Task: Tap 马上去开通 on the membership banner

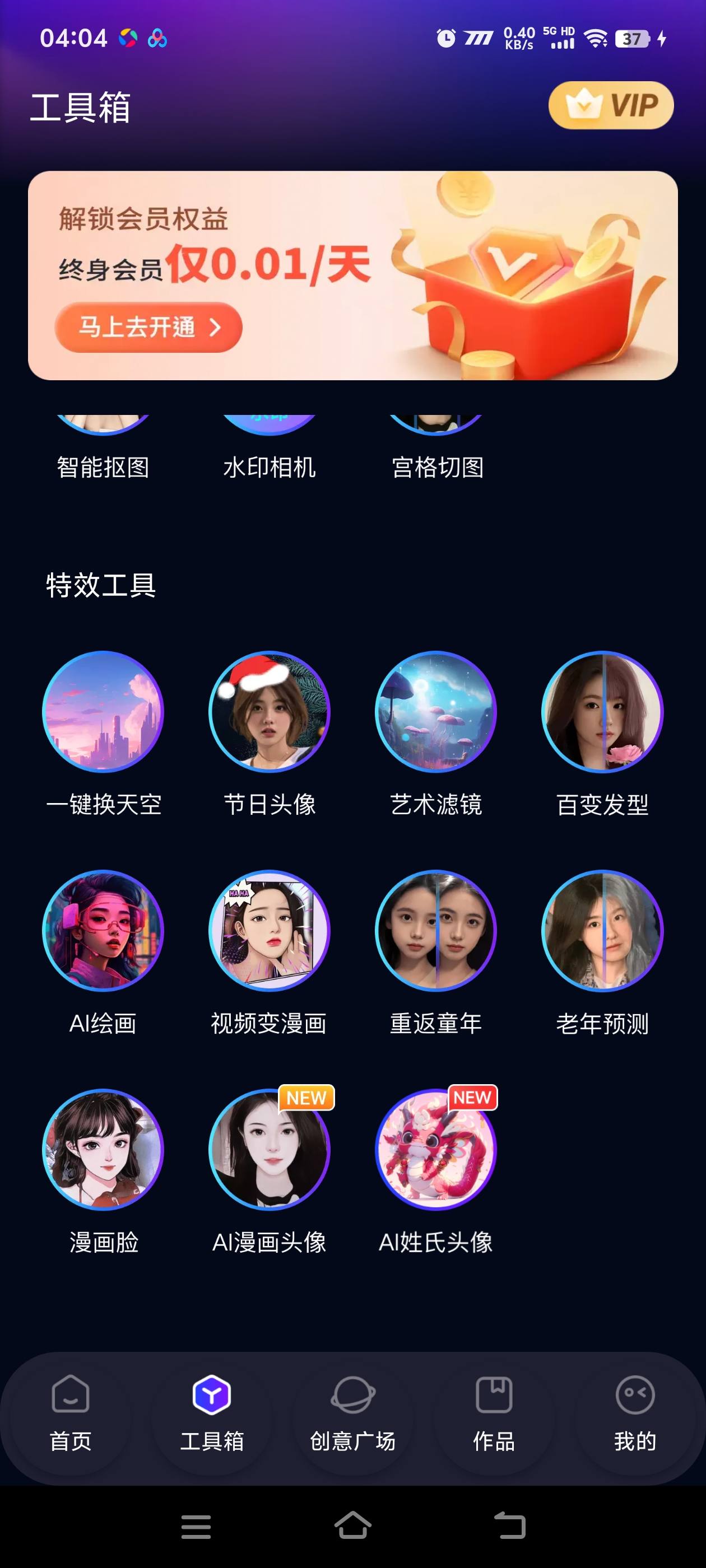Action: (148, 327)
